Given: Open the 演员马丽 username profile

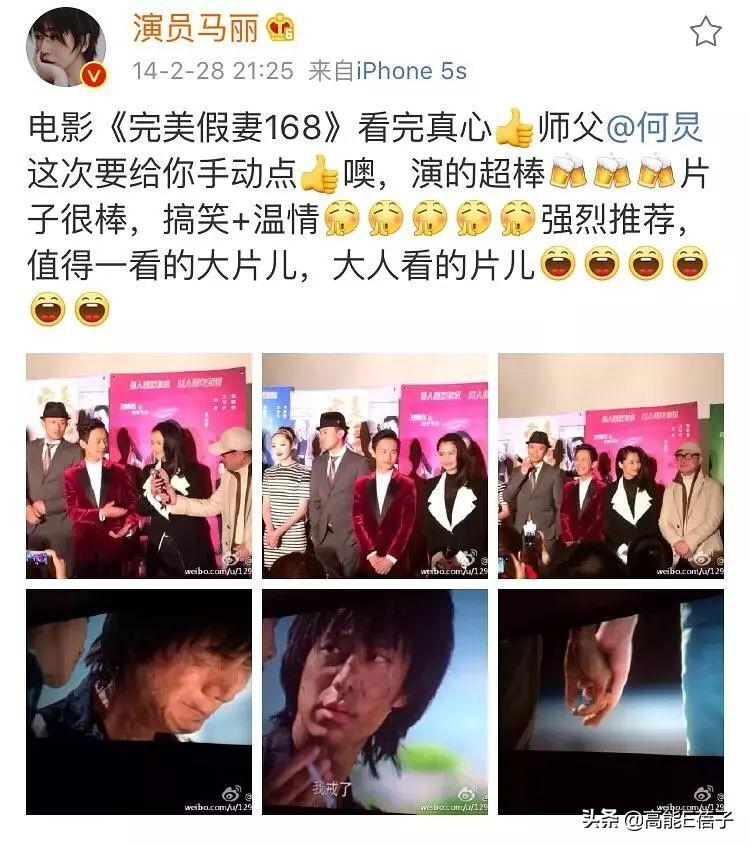Looking at the screenshot, I should 198,28.
